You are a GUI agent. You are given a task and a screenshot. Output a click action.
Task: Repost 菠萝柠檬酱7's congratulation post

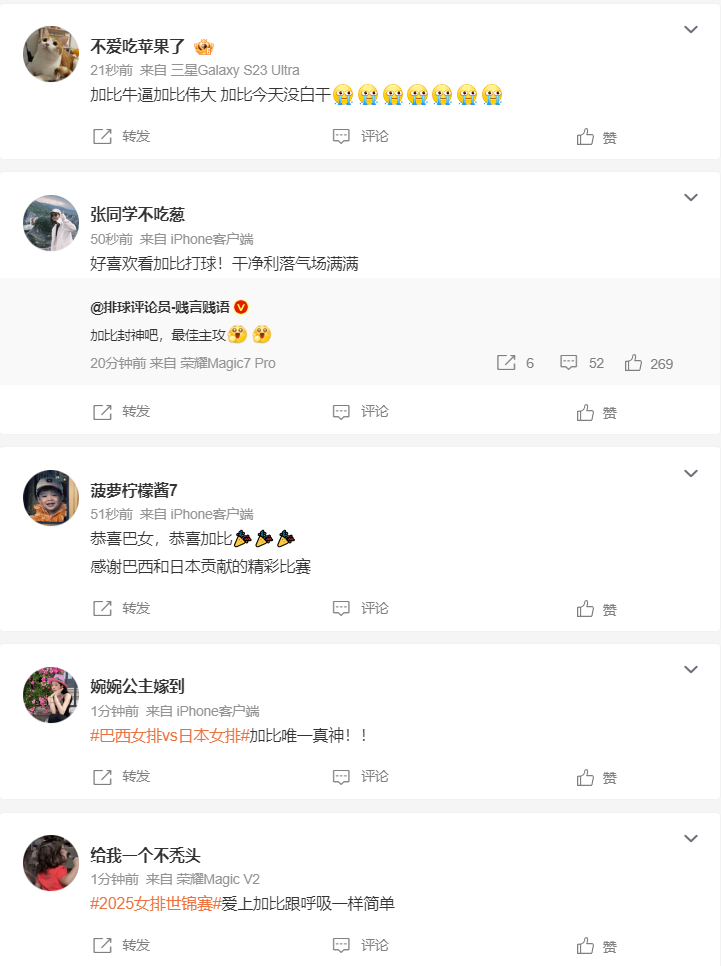122,608
